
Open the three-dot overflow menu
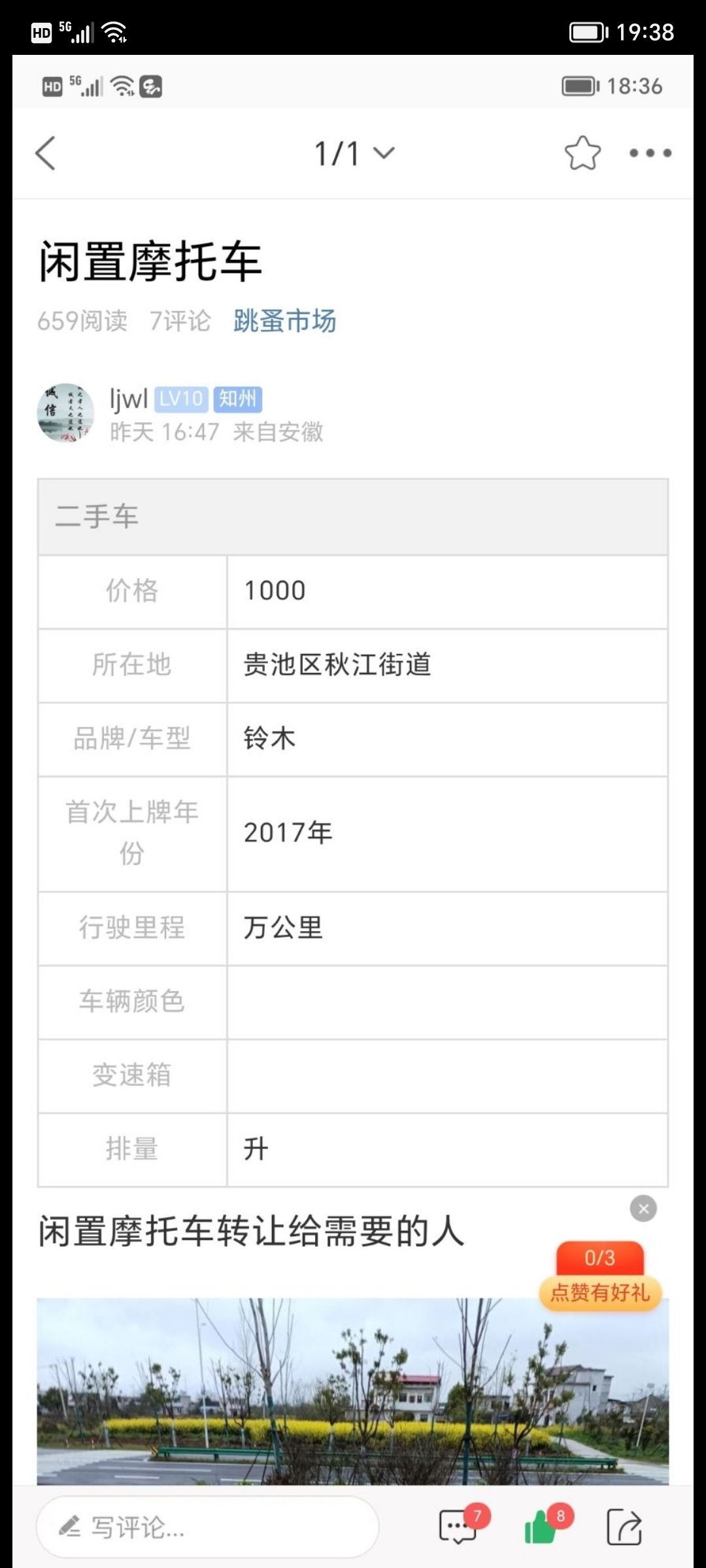[x=650, y=154]
